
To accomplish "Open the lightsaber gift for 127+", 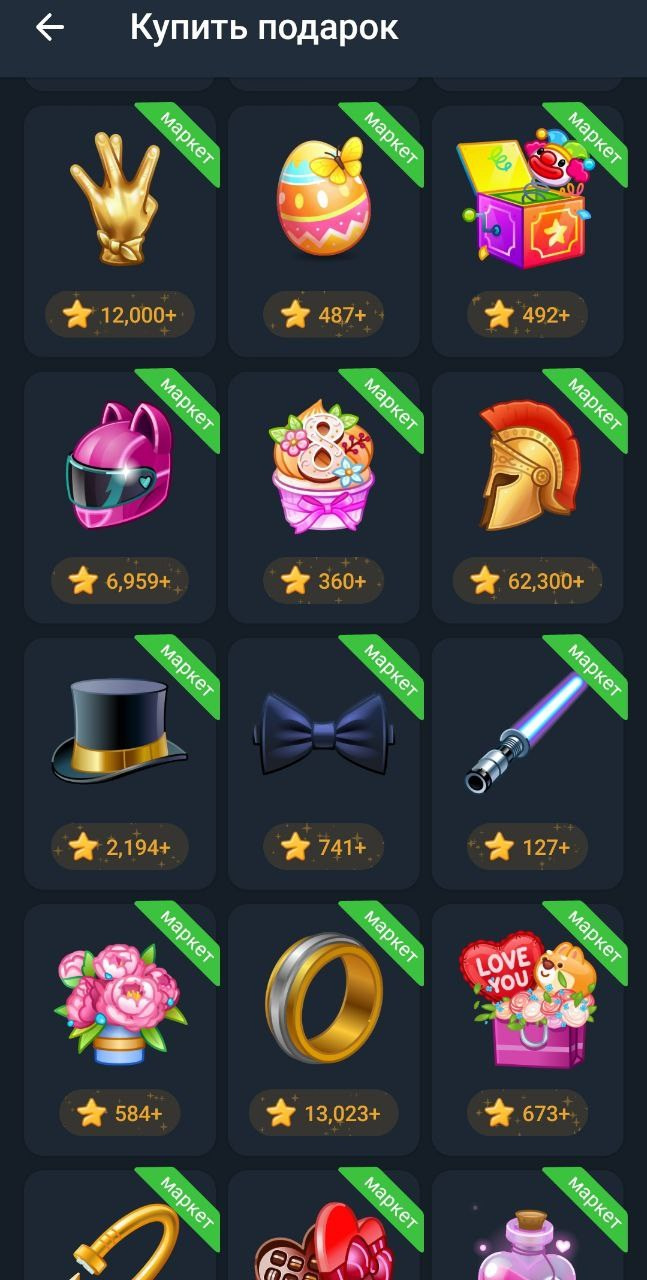I will 528,763.
